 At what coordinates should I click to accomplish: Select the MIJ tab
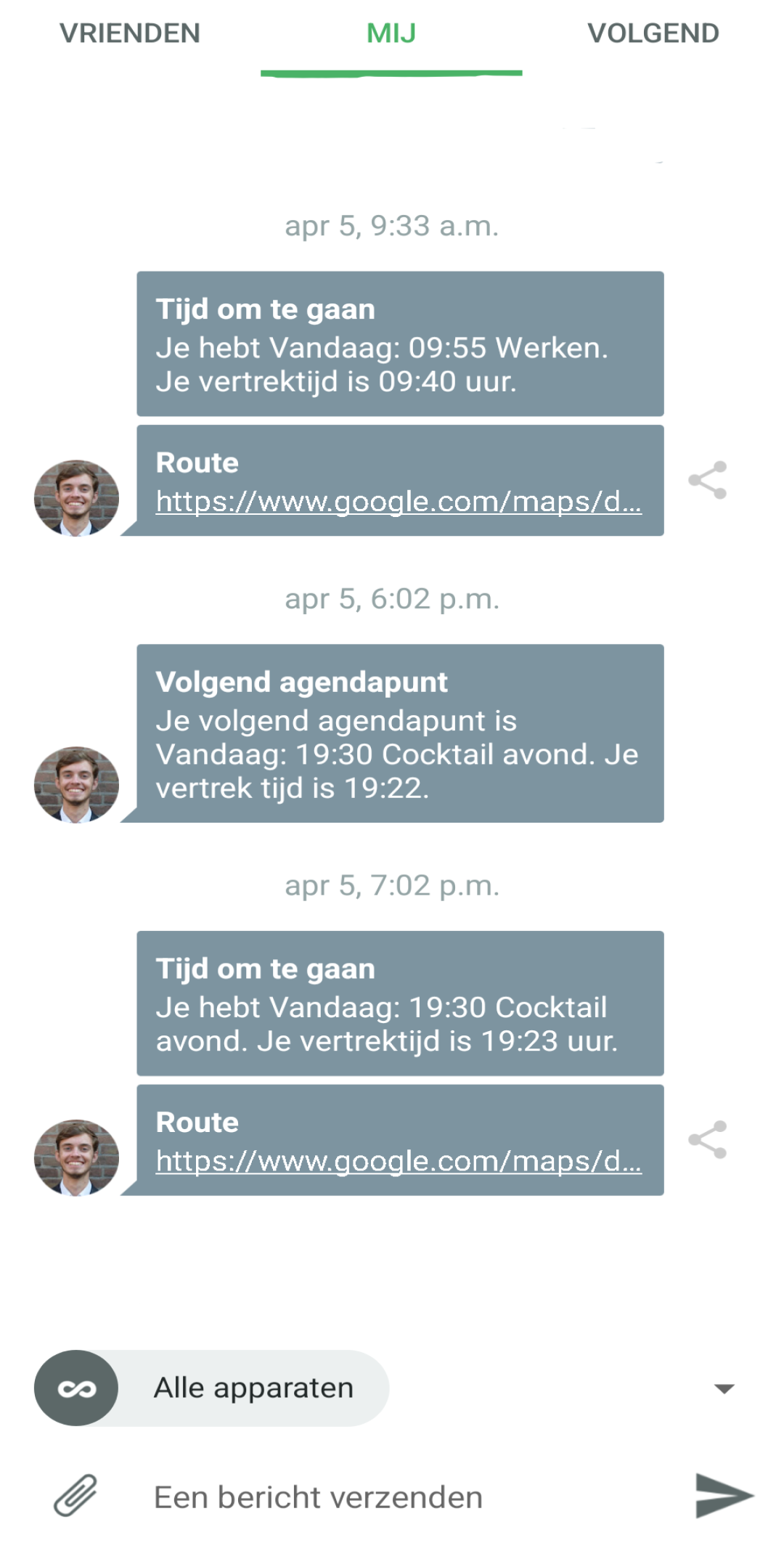391,33
